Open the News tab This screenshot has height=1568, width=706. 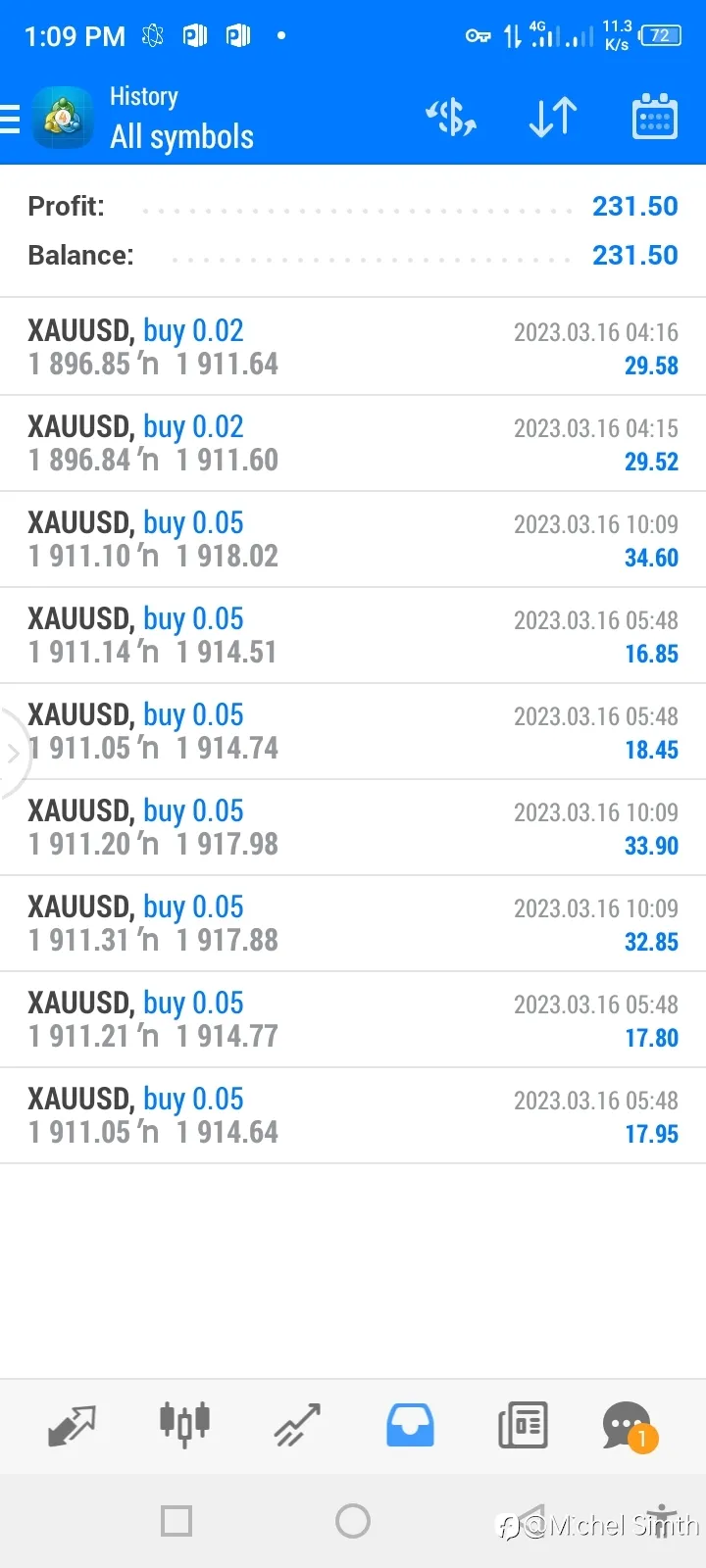[x=523, y=1425]
